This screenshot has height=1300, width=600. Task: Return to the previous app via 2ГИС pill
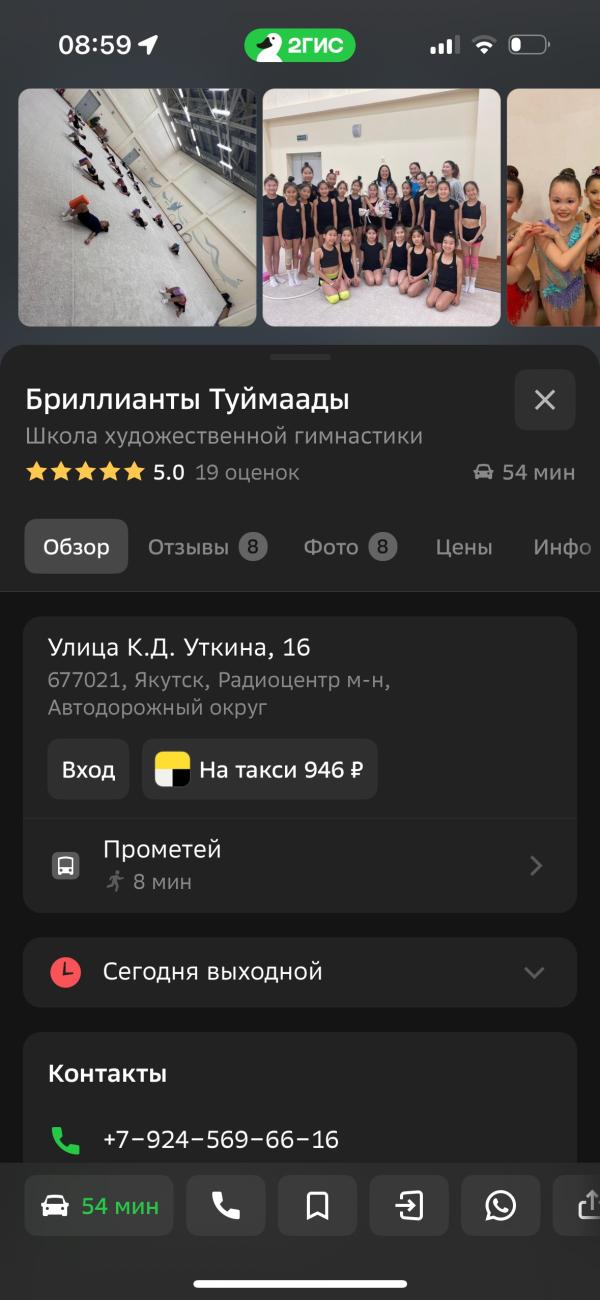(x=300, y=45)
